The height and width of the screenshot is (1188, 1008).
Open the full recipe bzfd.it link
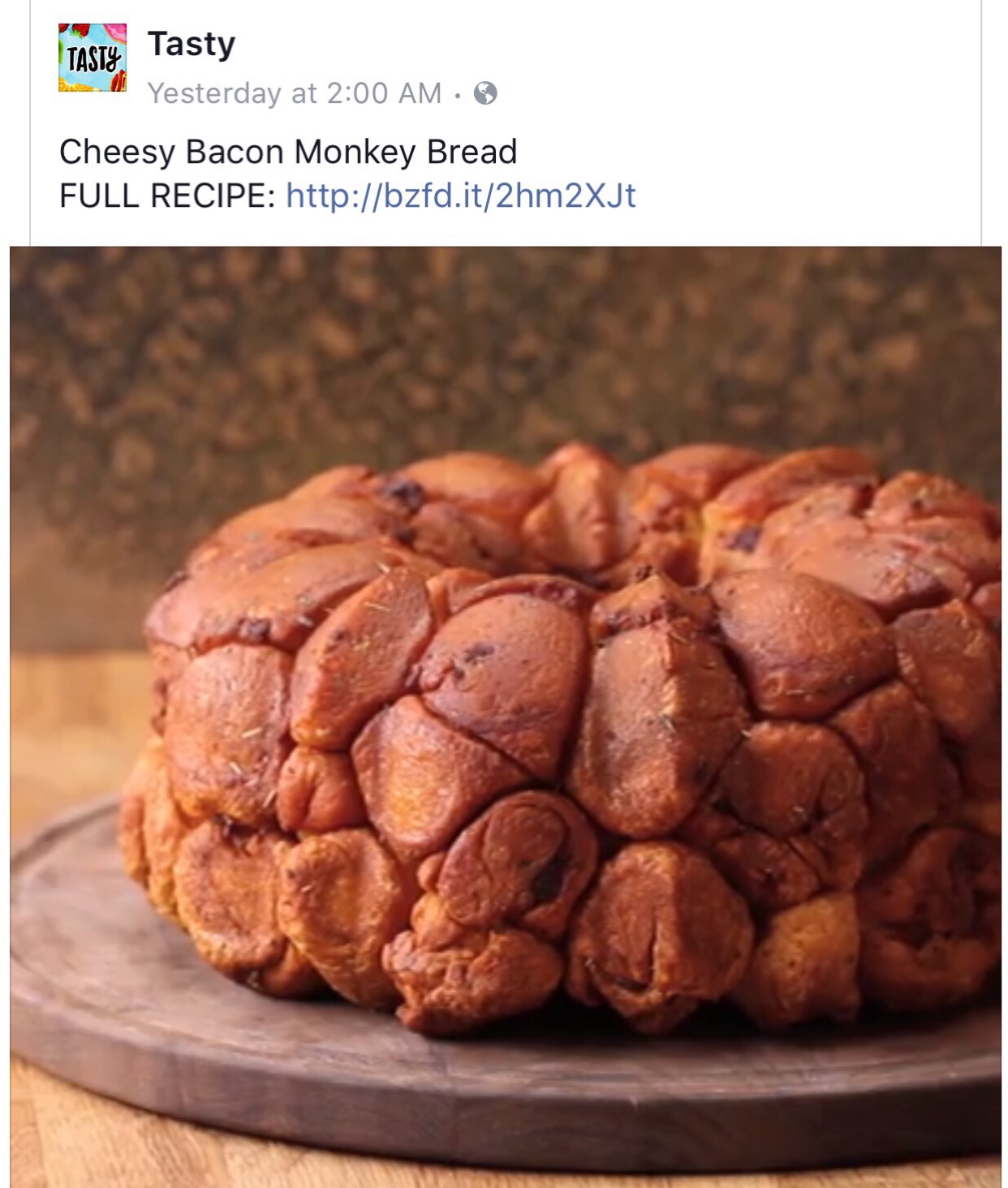461,196
